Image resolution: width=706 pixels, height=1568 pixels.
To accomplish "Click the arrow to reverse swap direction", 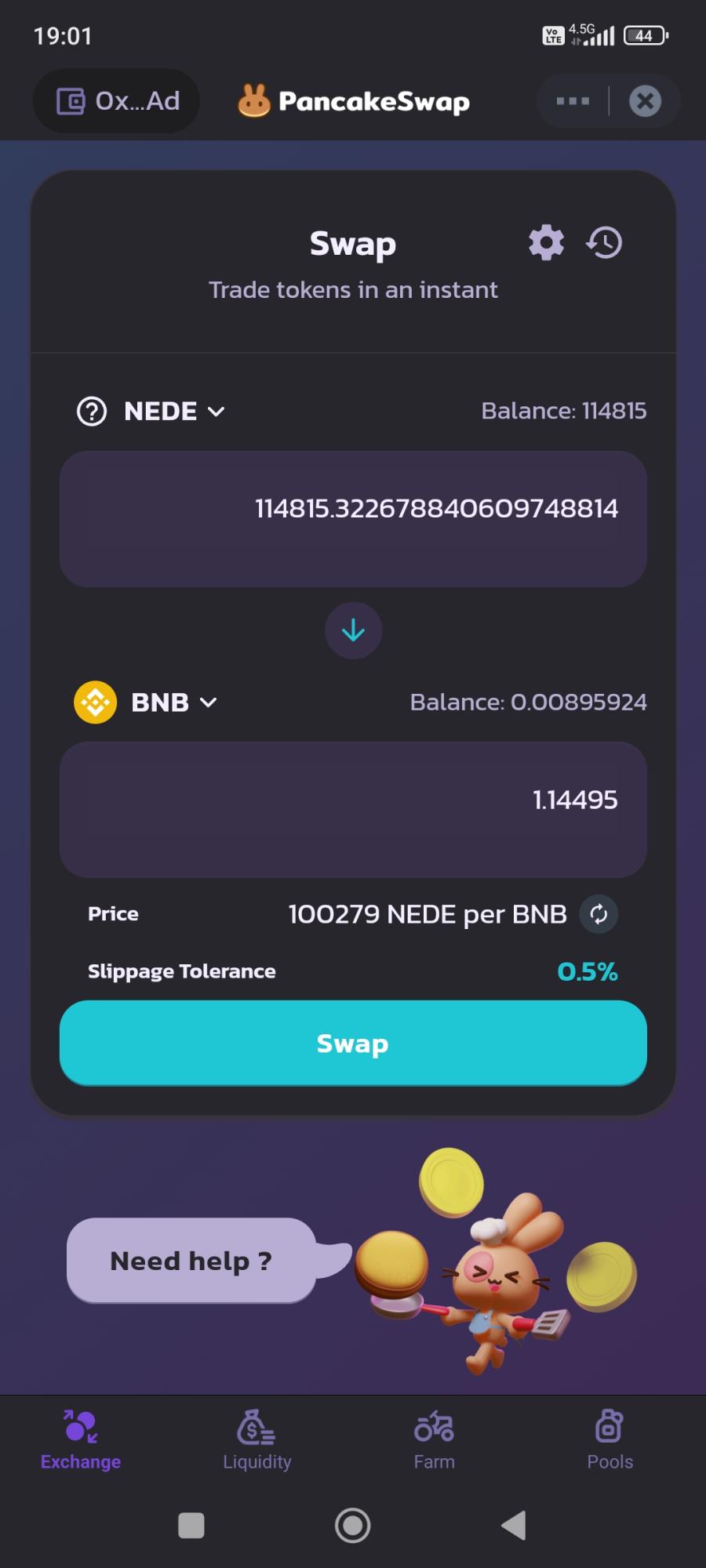I will pos(353,631).
